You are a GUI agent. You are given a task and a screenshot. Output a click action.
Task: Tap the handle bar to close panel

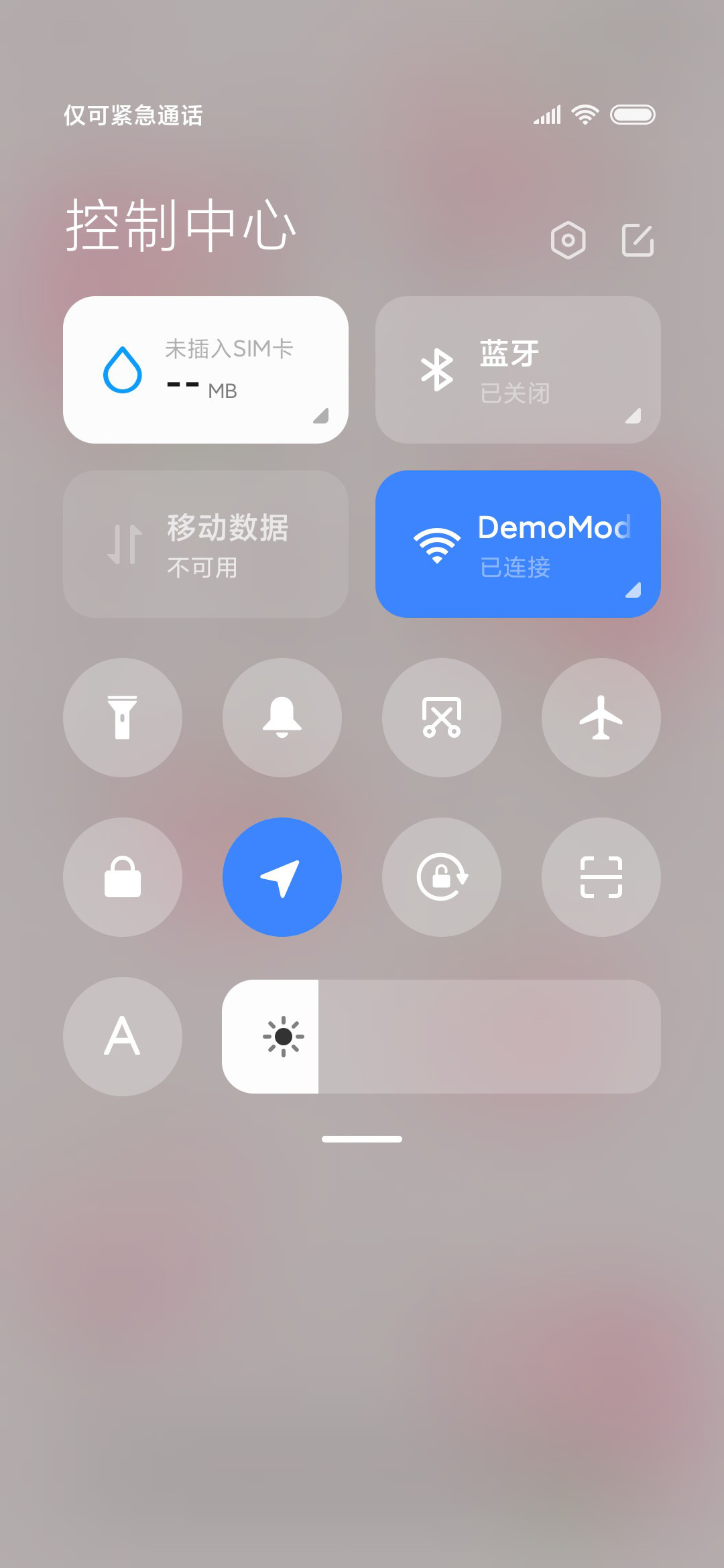point(362,1139)
